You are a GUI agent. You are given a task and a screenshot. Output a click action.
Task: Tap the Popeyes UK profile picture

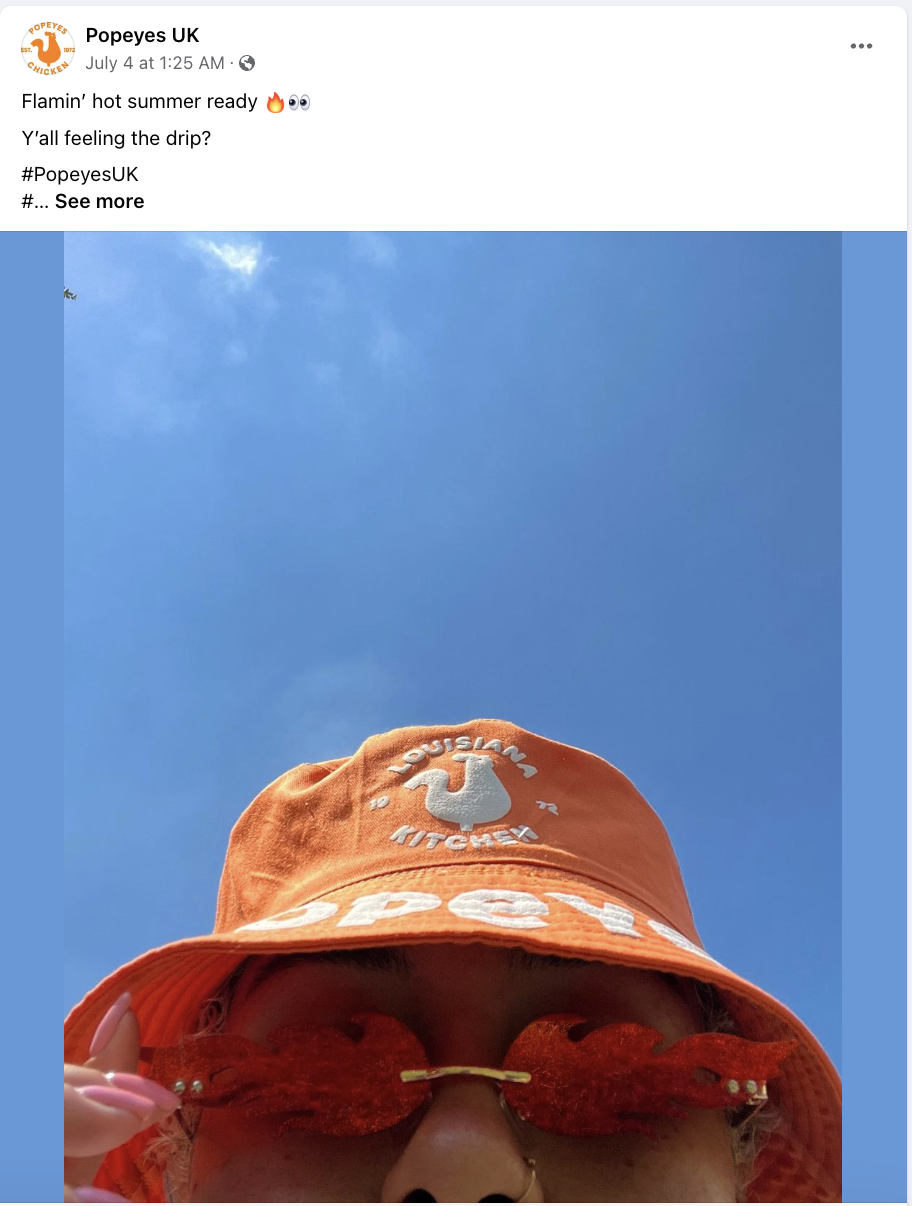click(47, 47)
